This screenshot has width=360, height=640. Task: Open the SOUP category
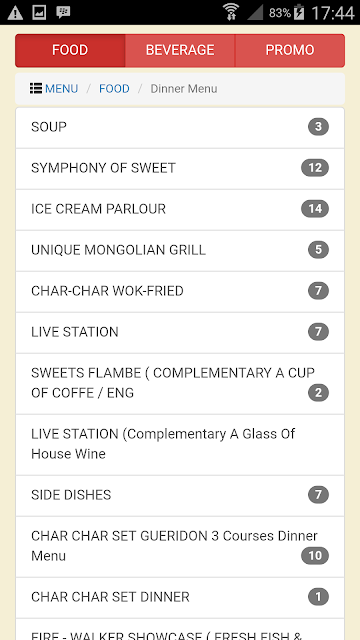click(180, 128)
